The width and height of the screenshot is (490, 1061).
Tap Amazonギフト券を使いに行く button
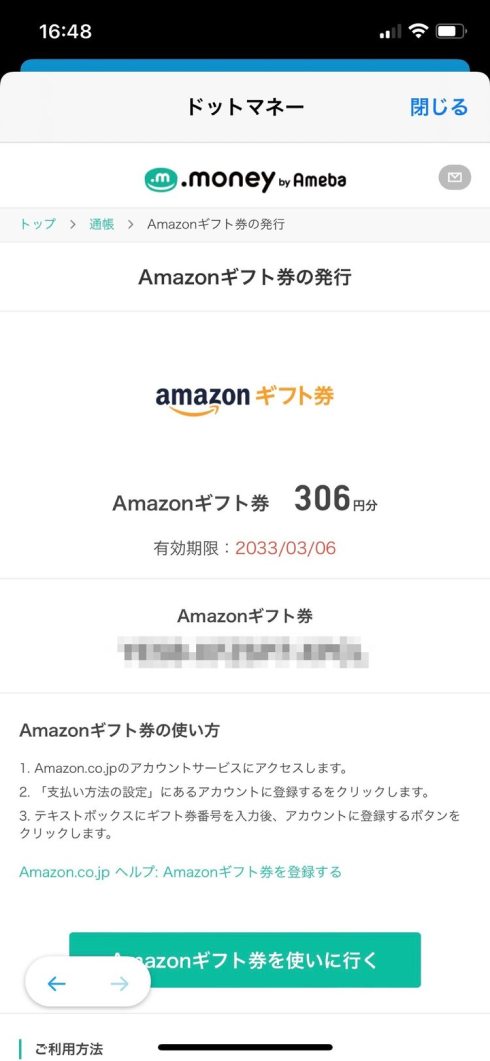[x=245, y=960]
